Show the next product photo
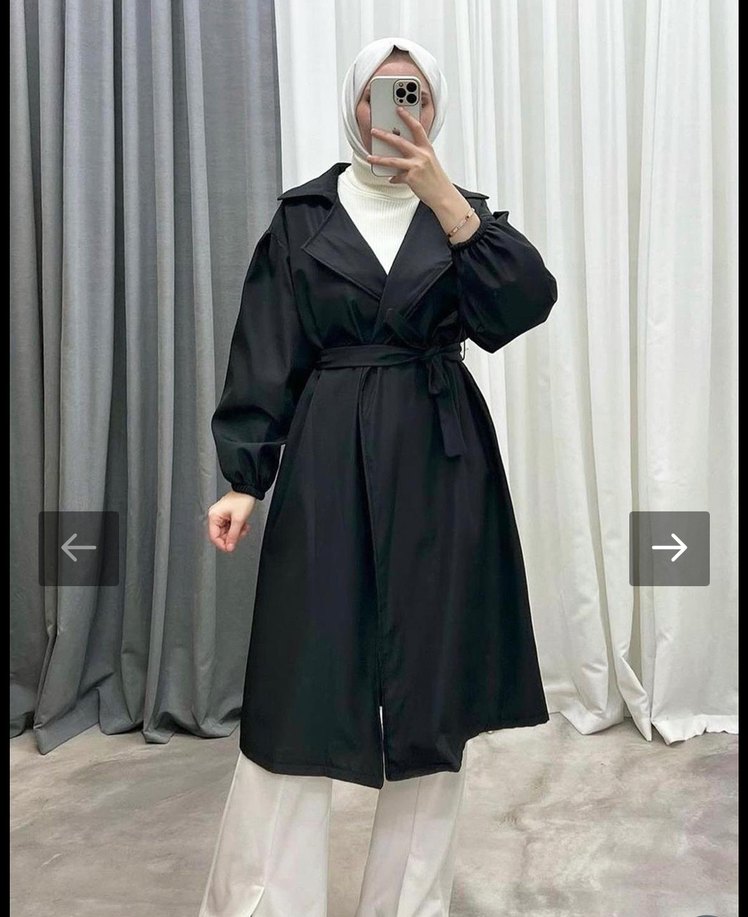Screen dimensions: 748x917 (669, 548)
